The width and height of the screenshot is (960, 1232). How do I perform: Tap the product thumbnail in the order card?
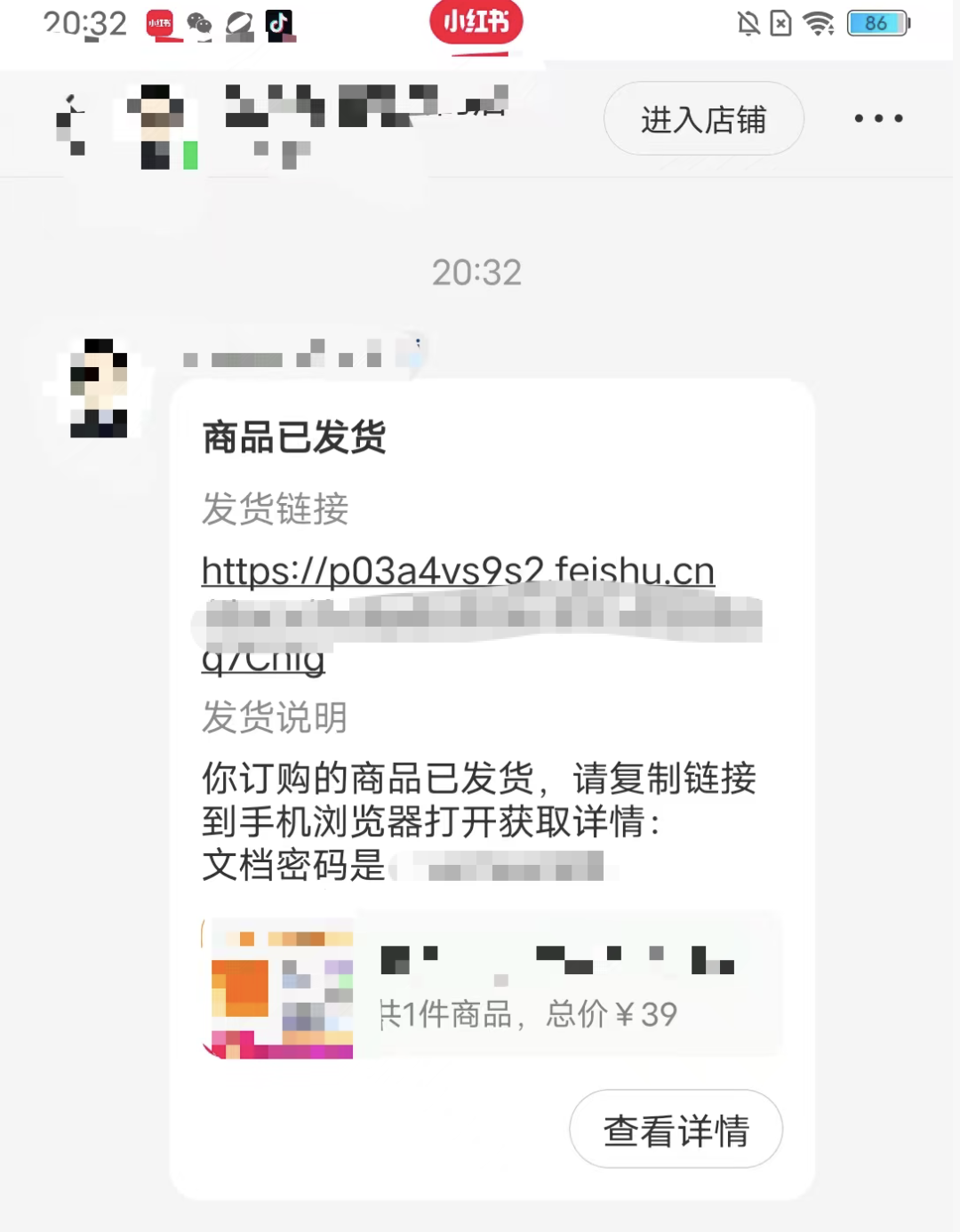pos(279,984)
